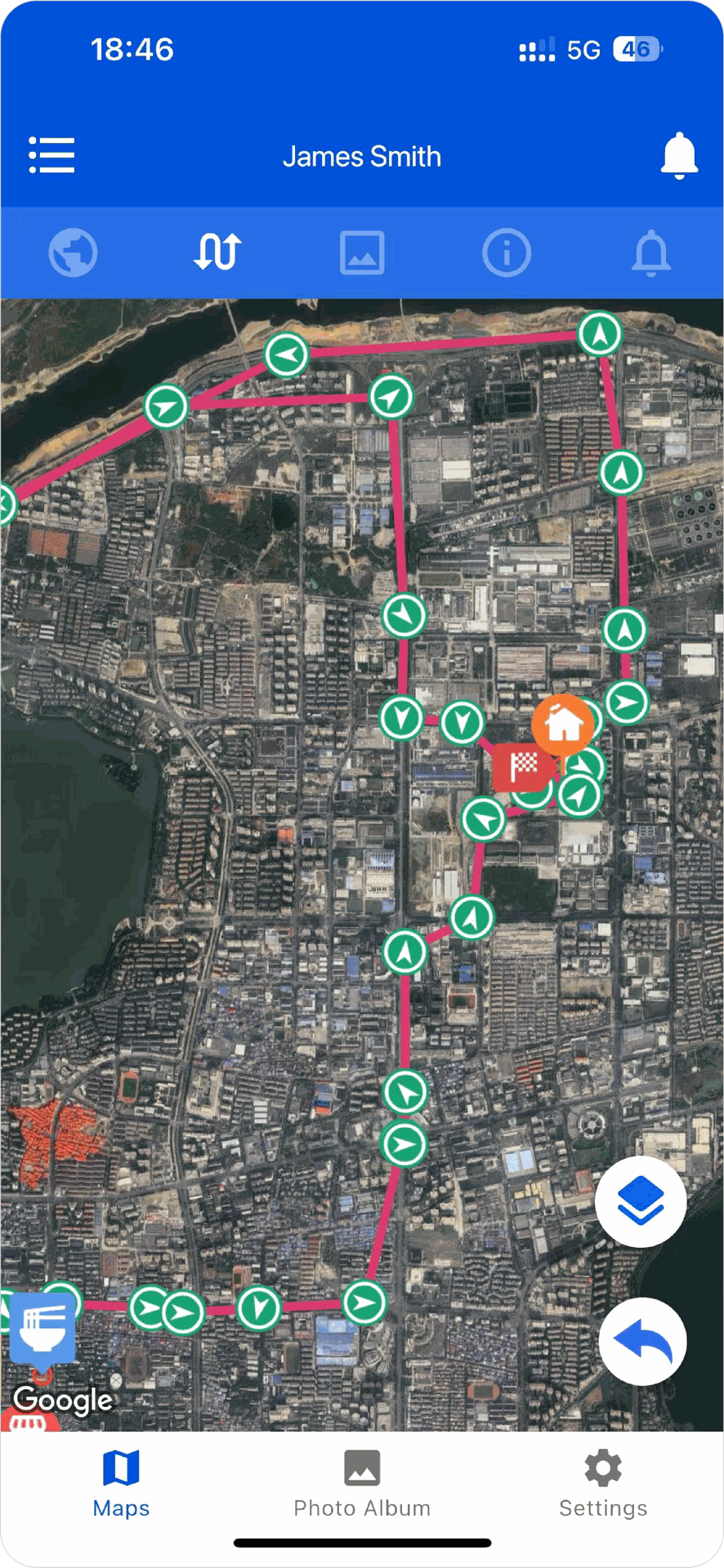The width and height of the screenshot is (724, 1568).
Task: Switch to the globe map tab
Action: (x=73, y=252)
